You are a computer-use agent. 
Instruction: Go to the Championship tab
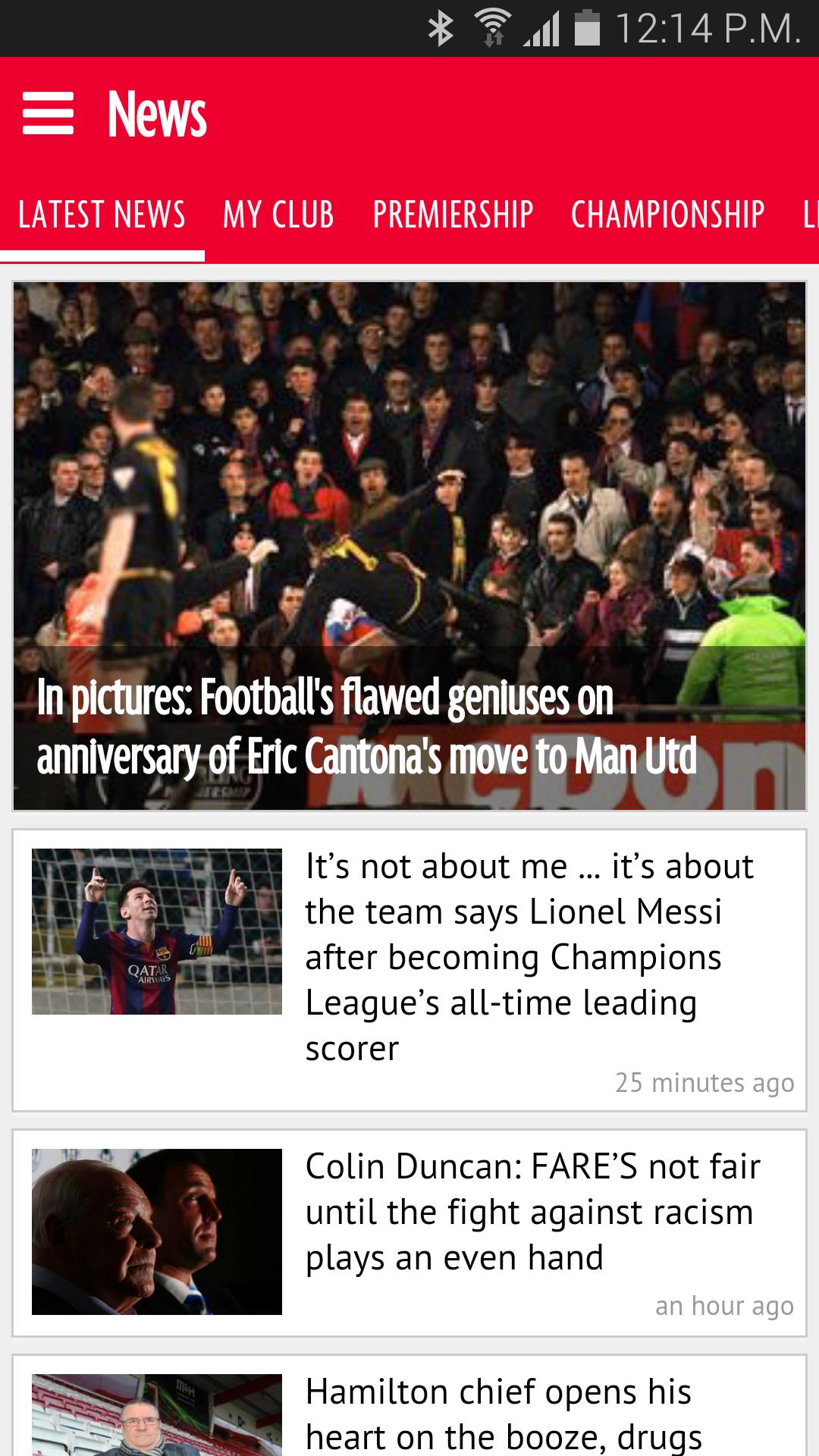click(x=667, y=215)
